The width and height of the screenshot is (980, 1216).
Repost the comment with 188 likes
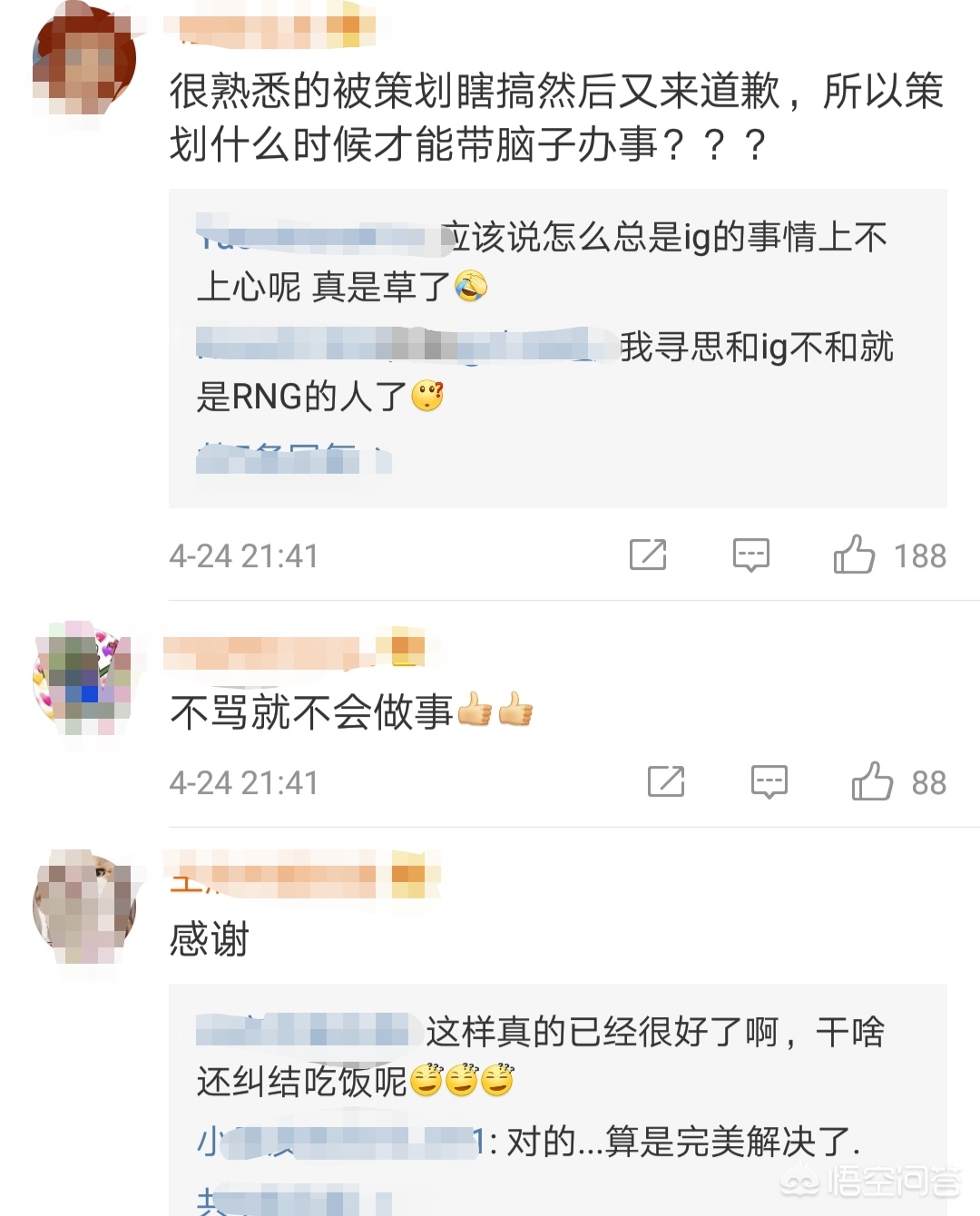pyautogui.click(x=648, y=554)
